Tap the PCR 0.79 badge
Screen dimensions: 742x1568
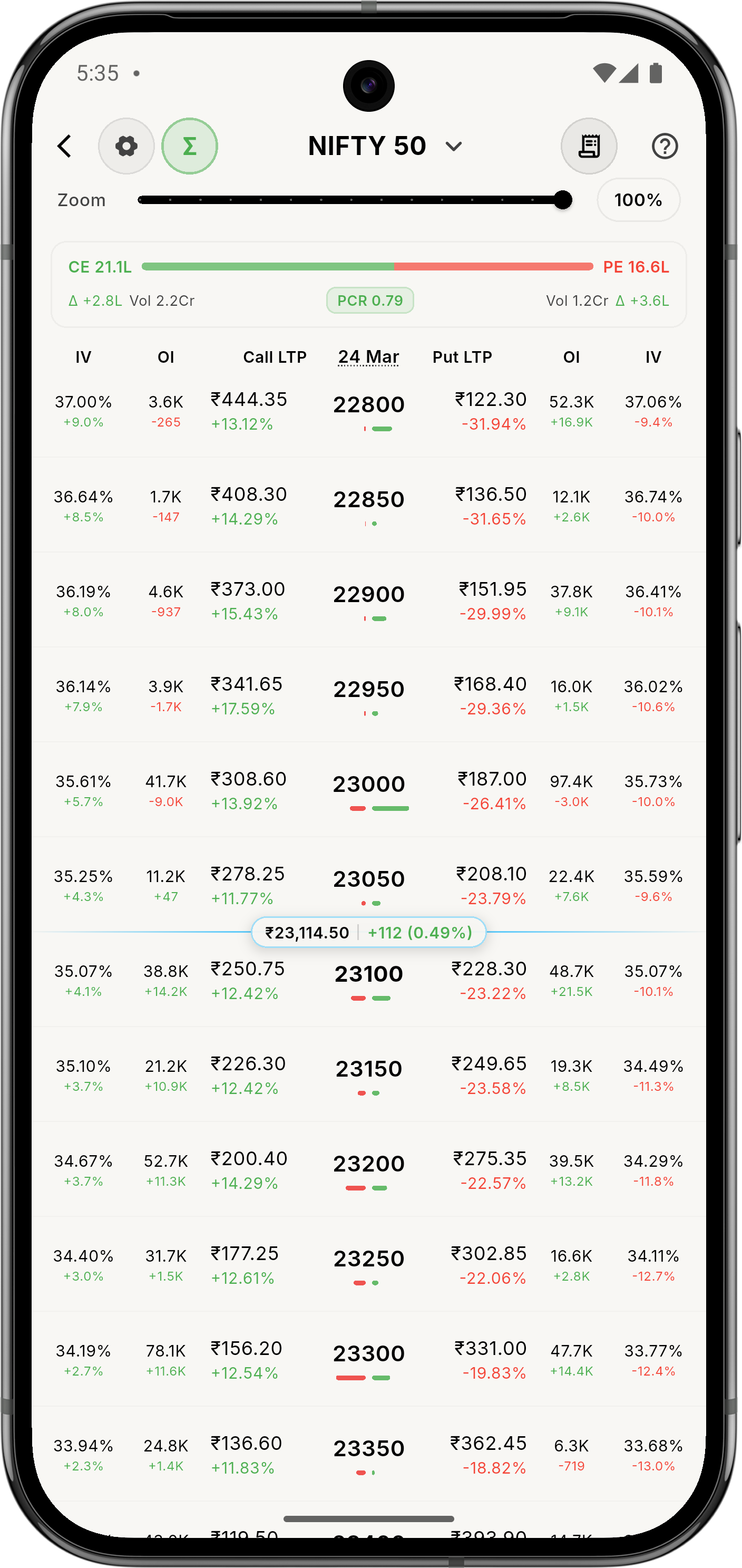click(369, 300)
